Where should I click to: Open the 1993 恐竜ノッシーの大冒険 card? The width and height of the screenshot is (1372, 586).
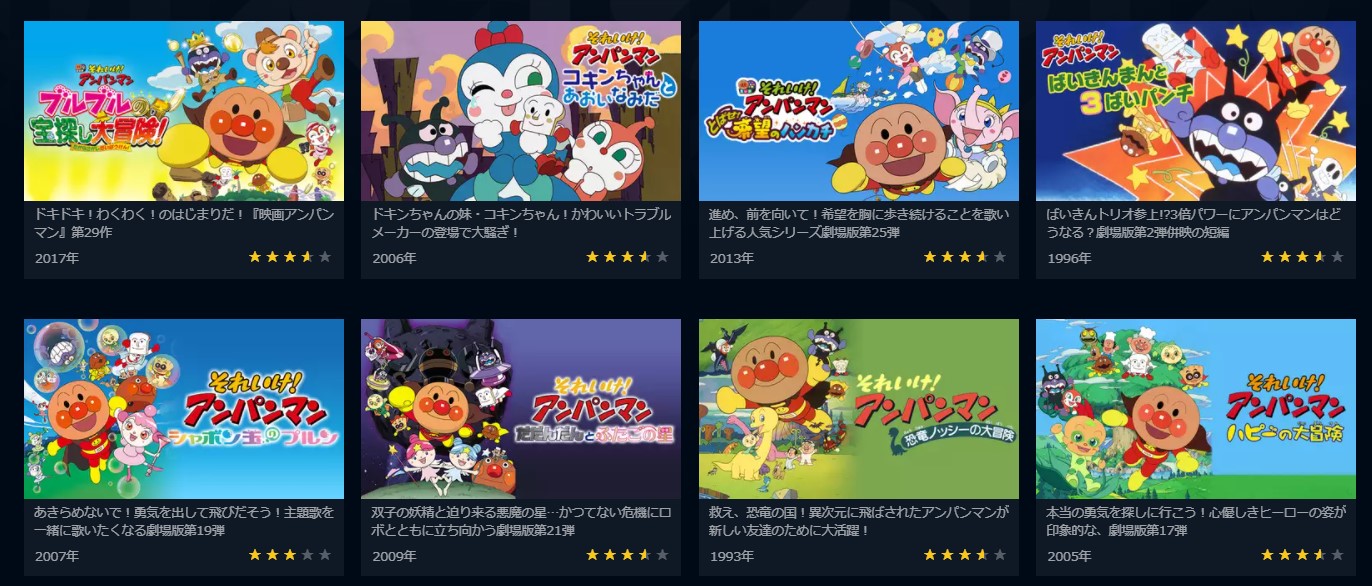859,409
